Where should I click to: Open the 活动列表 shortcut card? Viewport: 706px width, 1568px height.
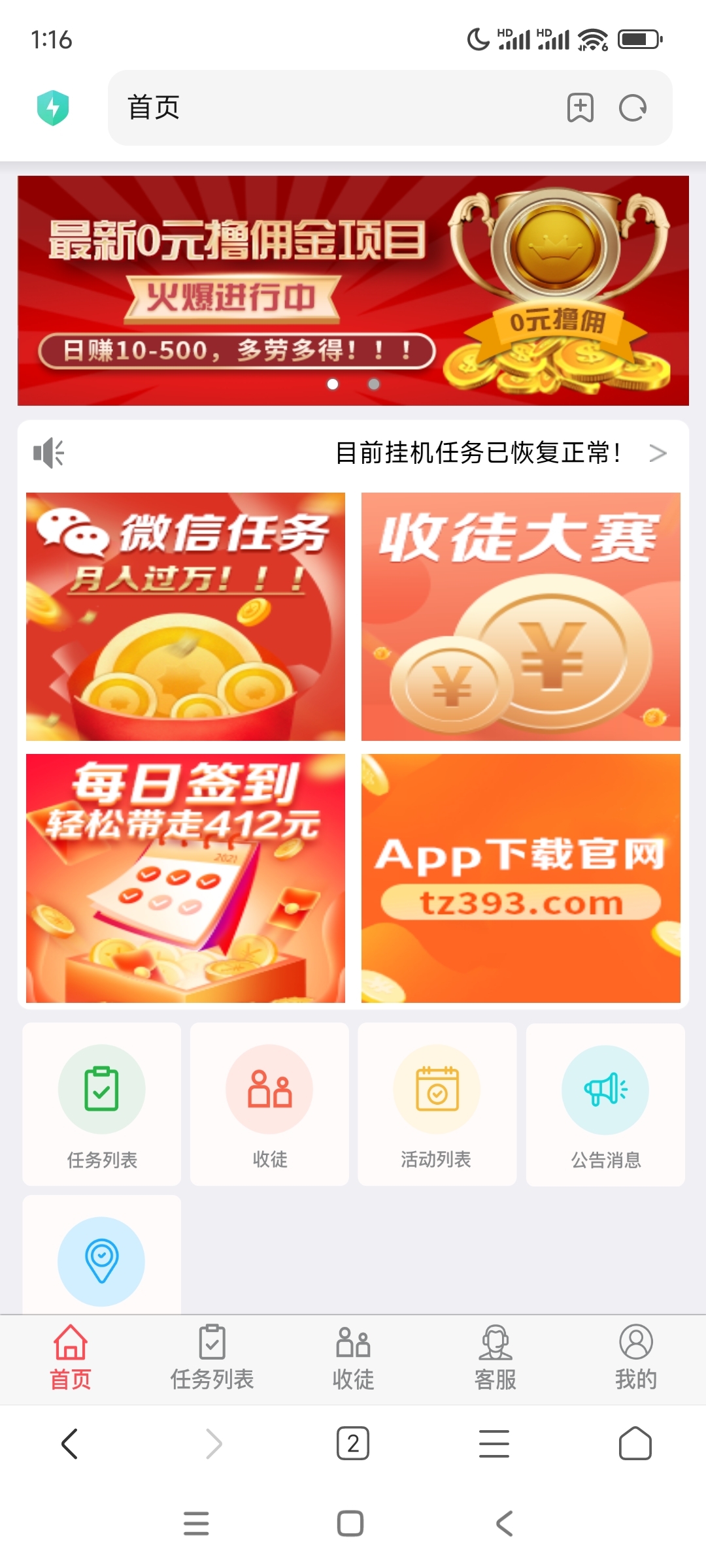point(437,1104)
